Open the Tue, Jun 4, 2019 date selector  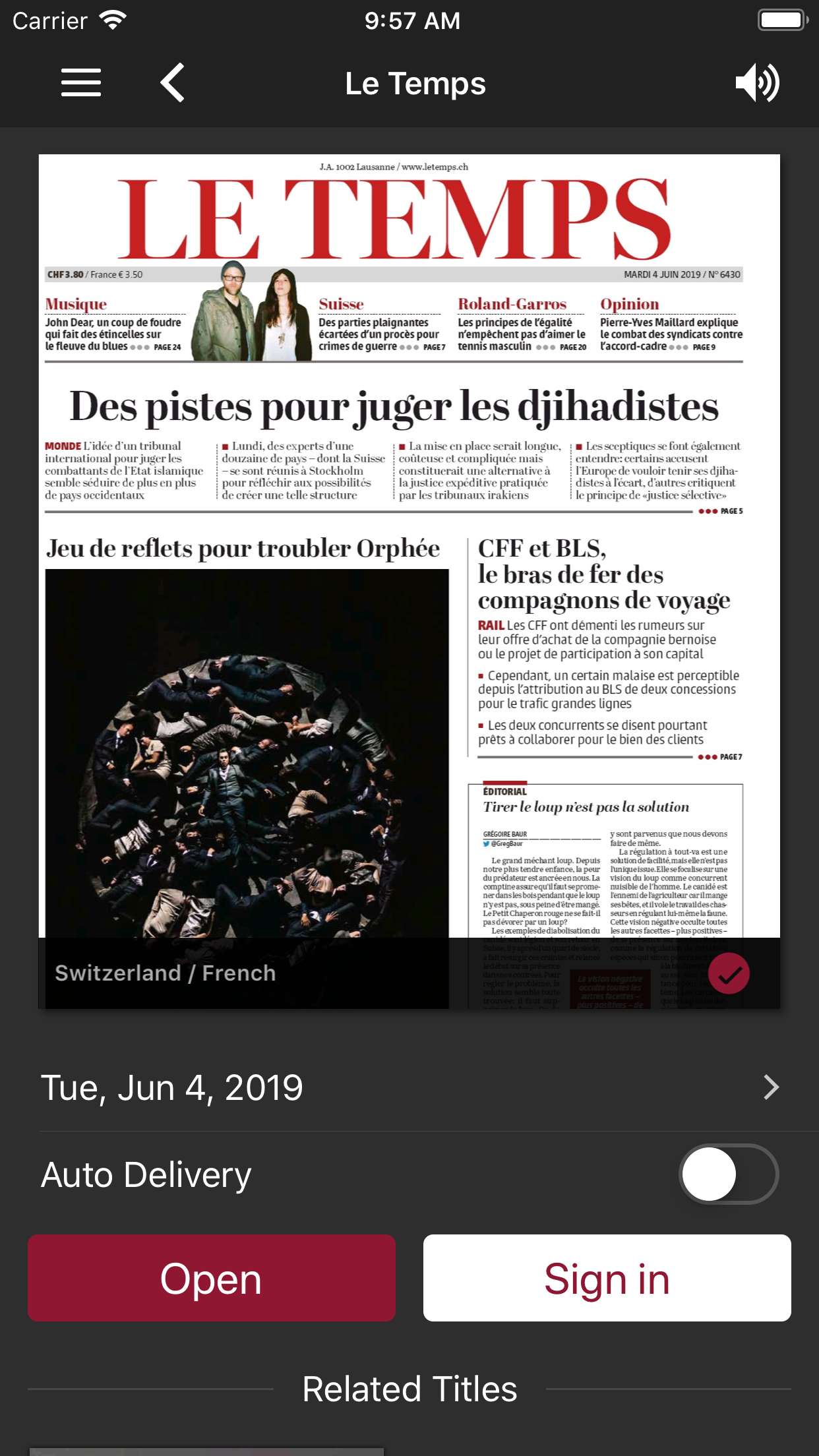coord(409,1087)
